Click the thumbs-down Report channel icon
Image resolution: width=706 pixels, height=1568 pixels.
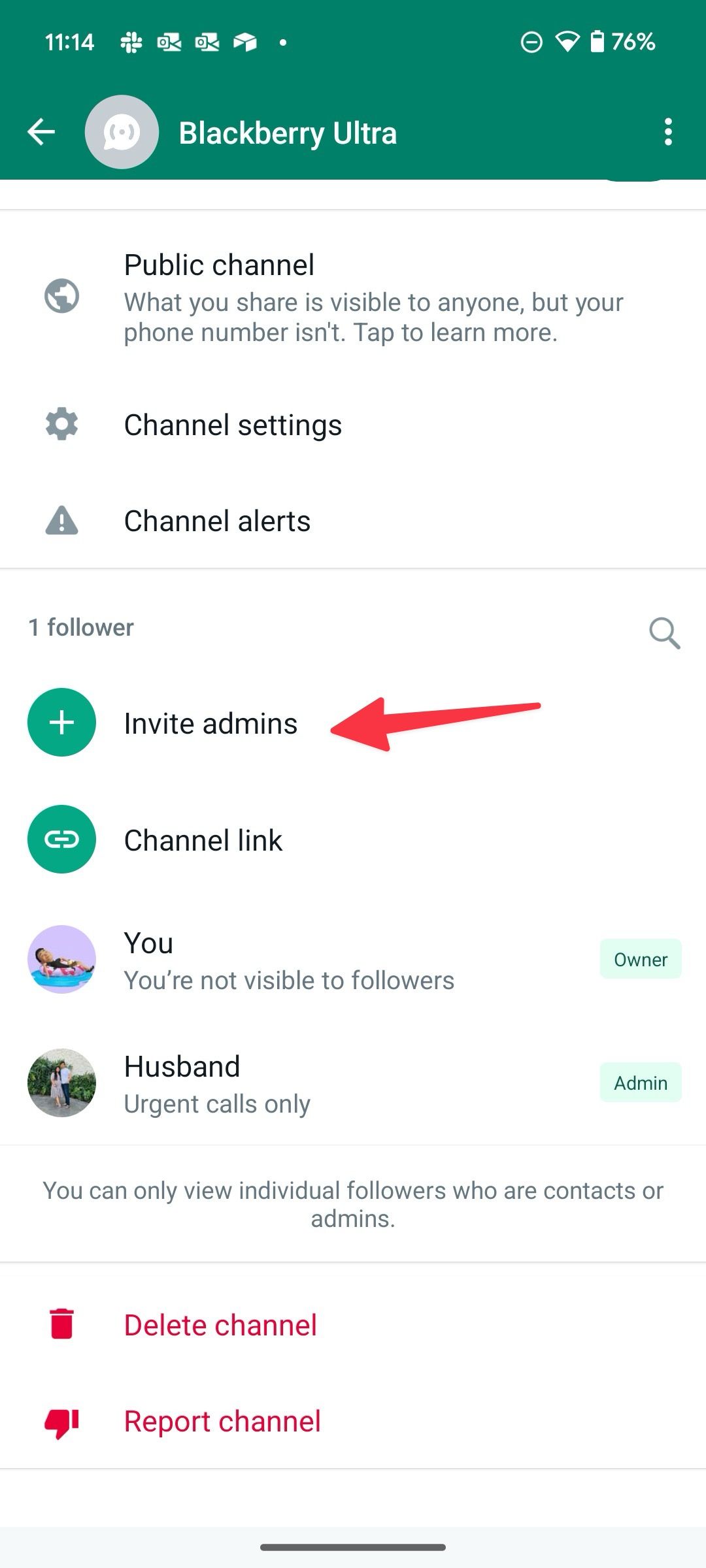[x=61, y=1420]
